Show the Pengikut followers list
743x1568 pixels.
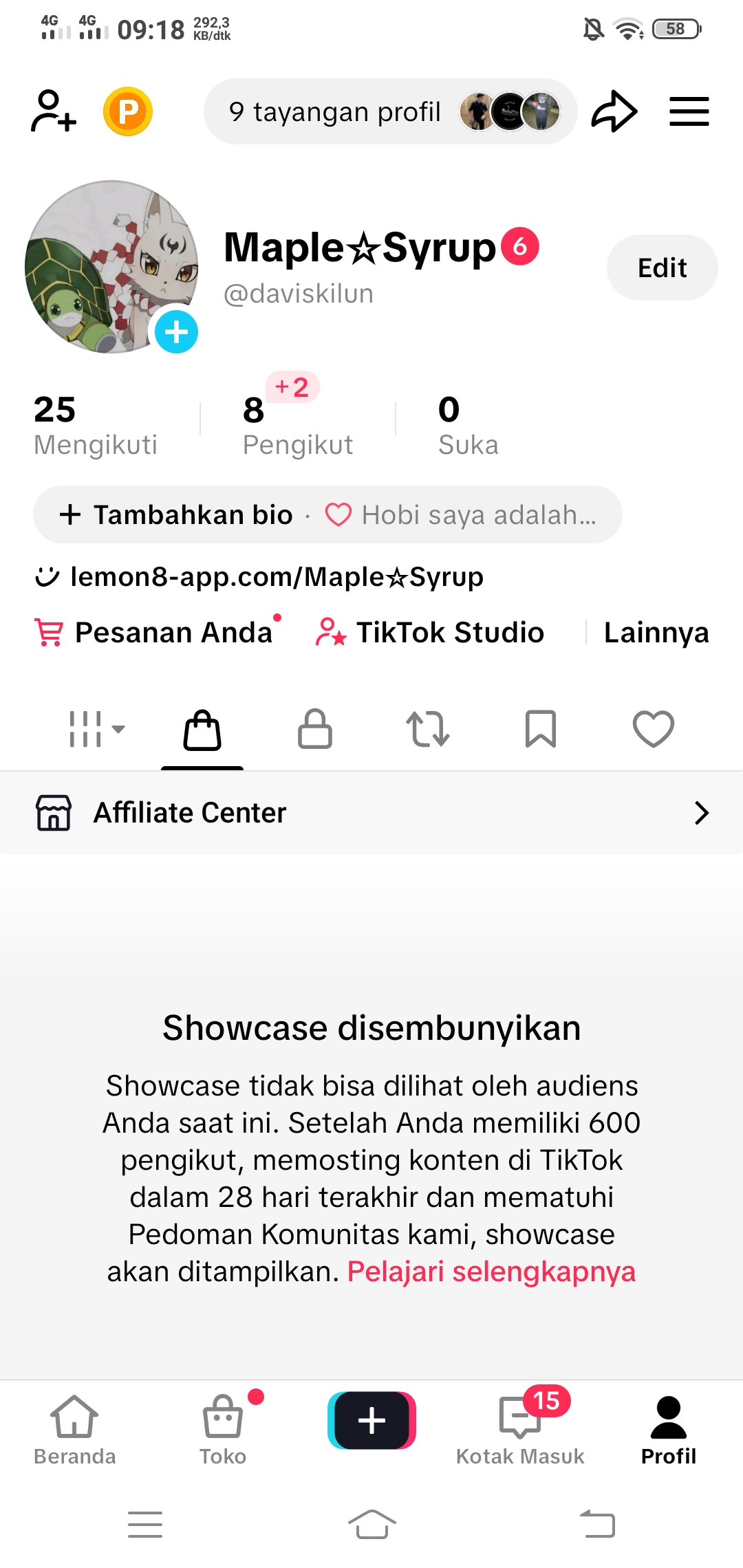pyautogui.click(x=297, y=425)
